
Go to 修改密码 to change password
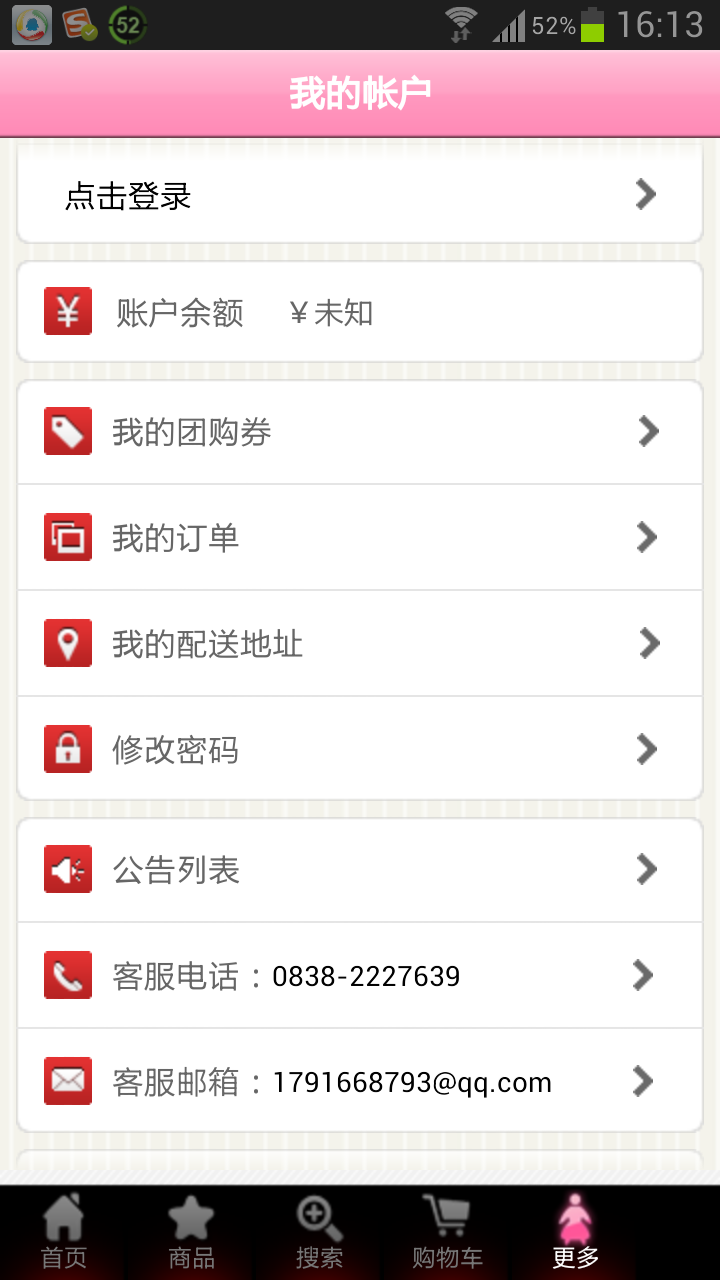(x=360, y=750)
